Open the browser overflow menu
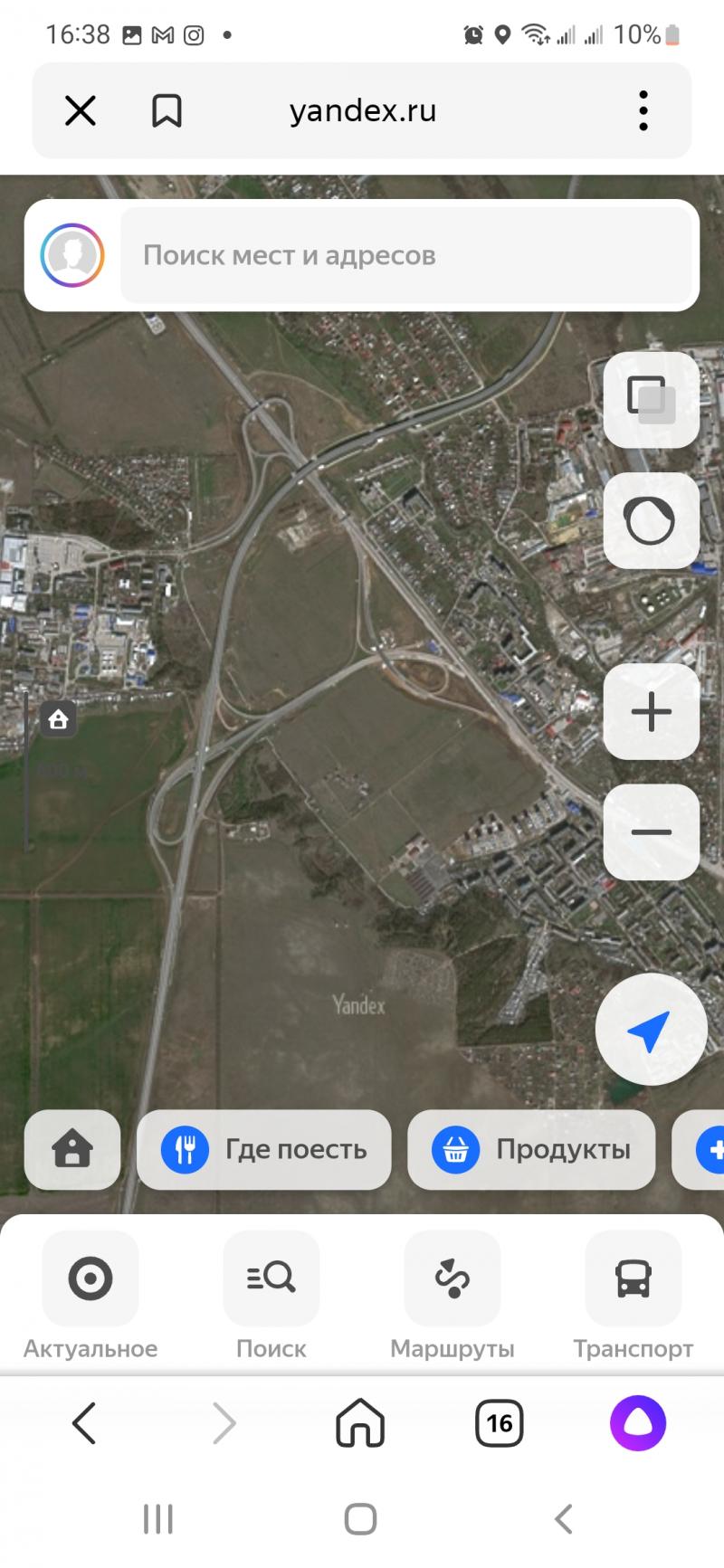Image resolution: width=724 pixels, height=1568 pixels. (643, 111)
